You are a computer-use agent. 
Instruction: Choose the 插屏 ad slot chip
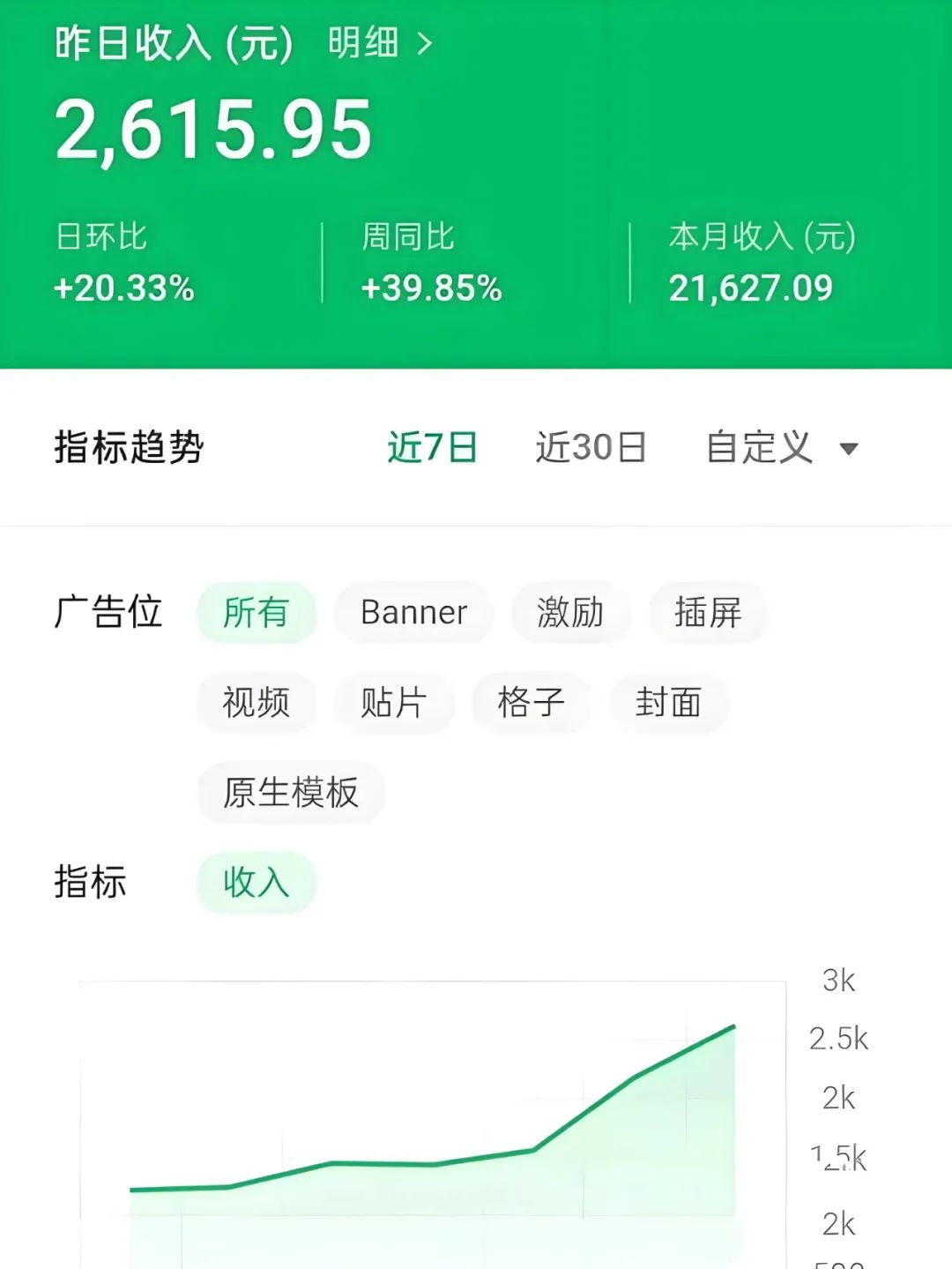pyautogui.click(x=708, y=612)
